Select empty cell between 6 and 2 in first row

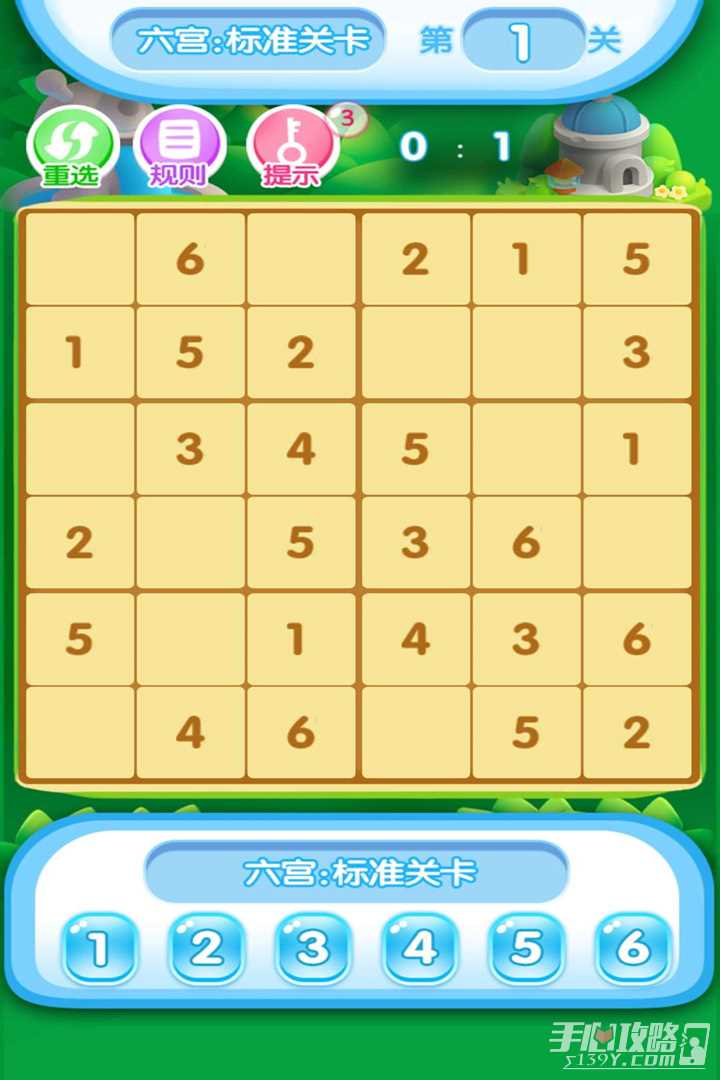(301, 259)
